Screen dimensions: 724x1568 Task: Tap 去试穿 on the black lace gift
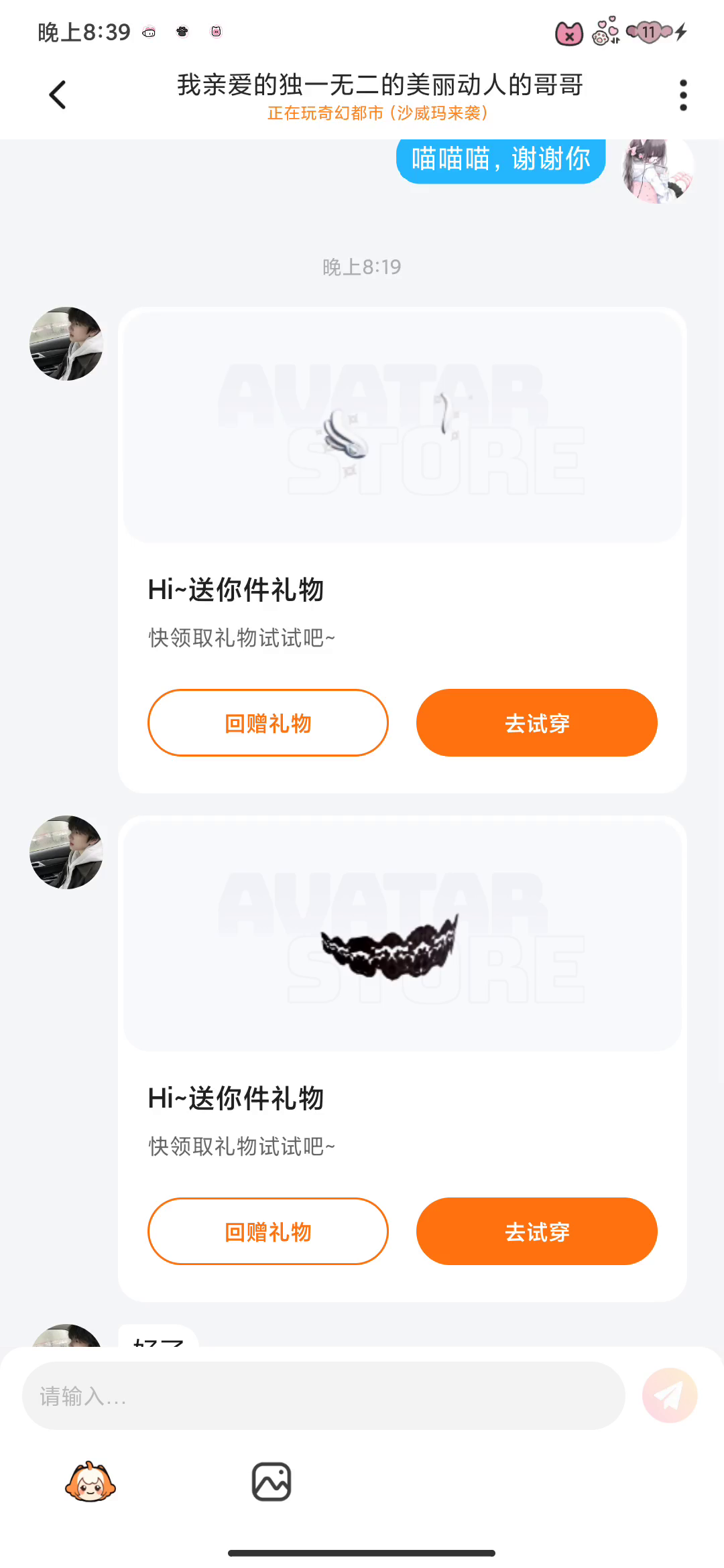[x=536, y=1232]
